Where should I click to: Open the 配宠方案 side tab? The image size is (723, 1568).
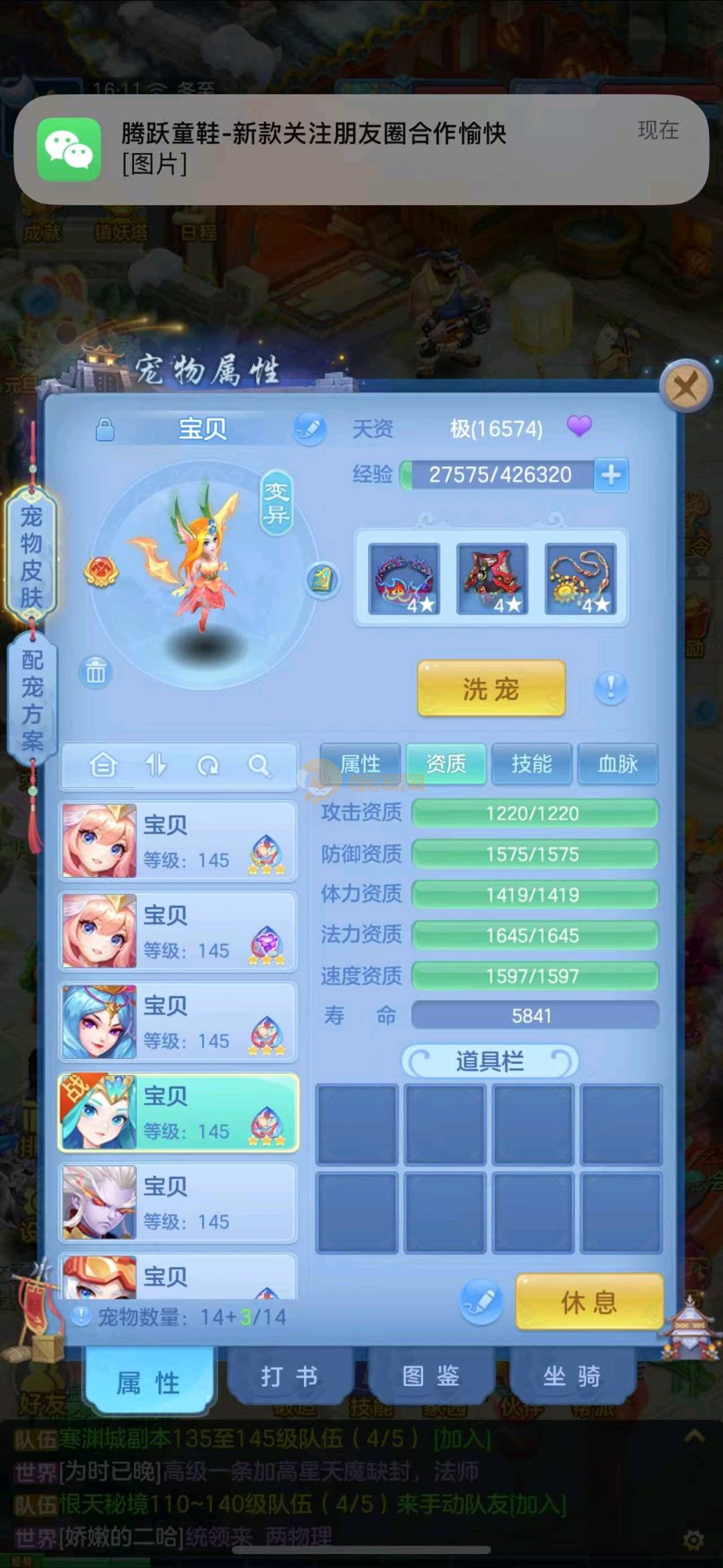point(31,701)
